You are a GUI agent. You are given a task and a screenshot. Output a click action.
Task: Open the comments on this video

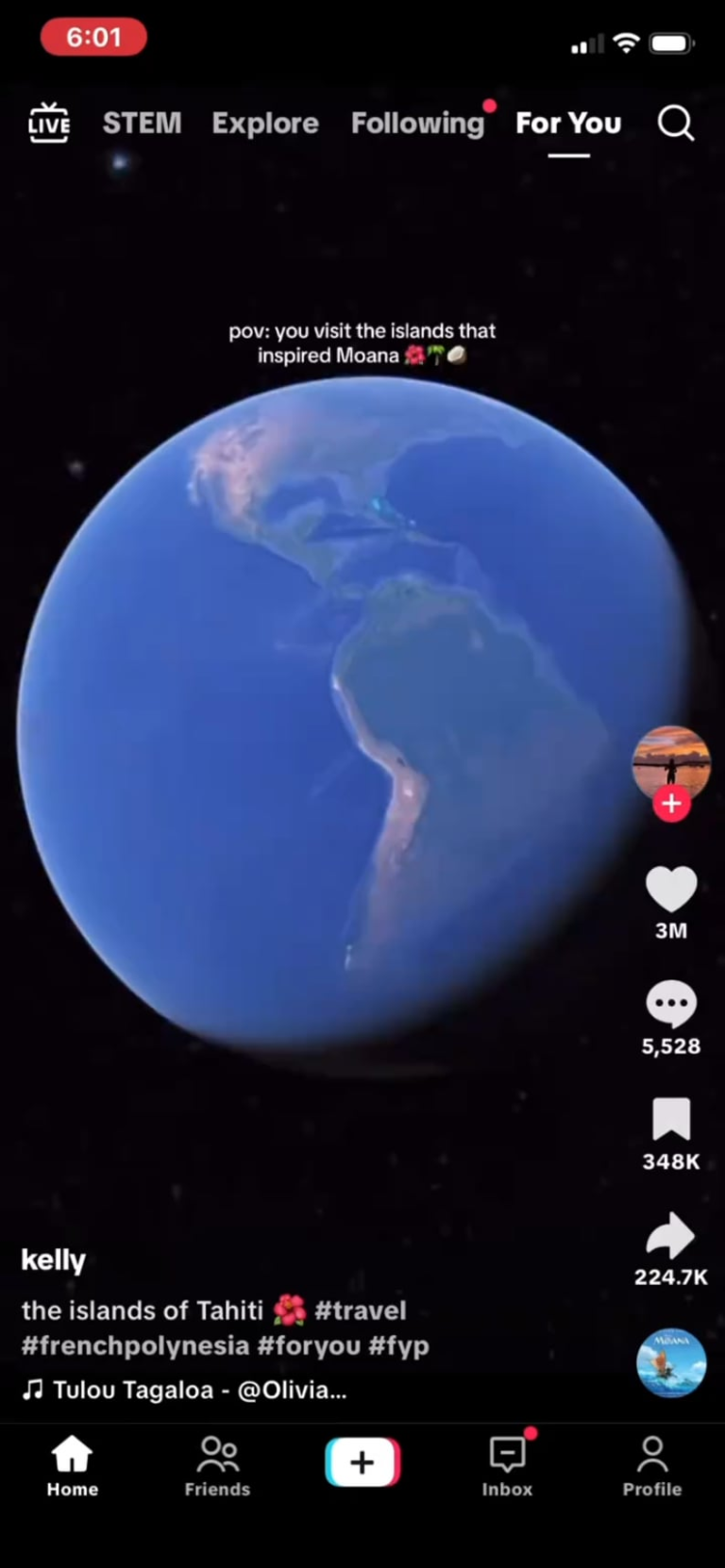point(671,1004)
